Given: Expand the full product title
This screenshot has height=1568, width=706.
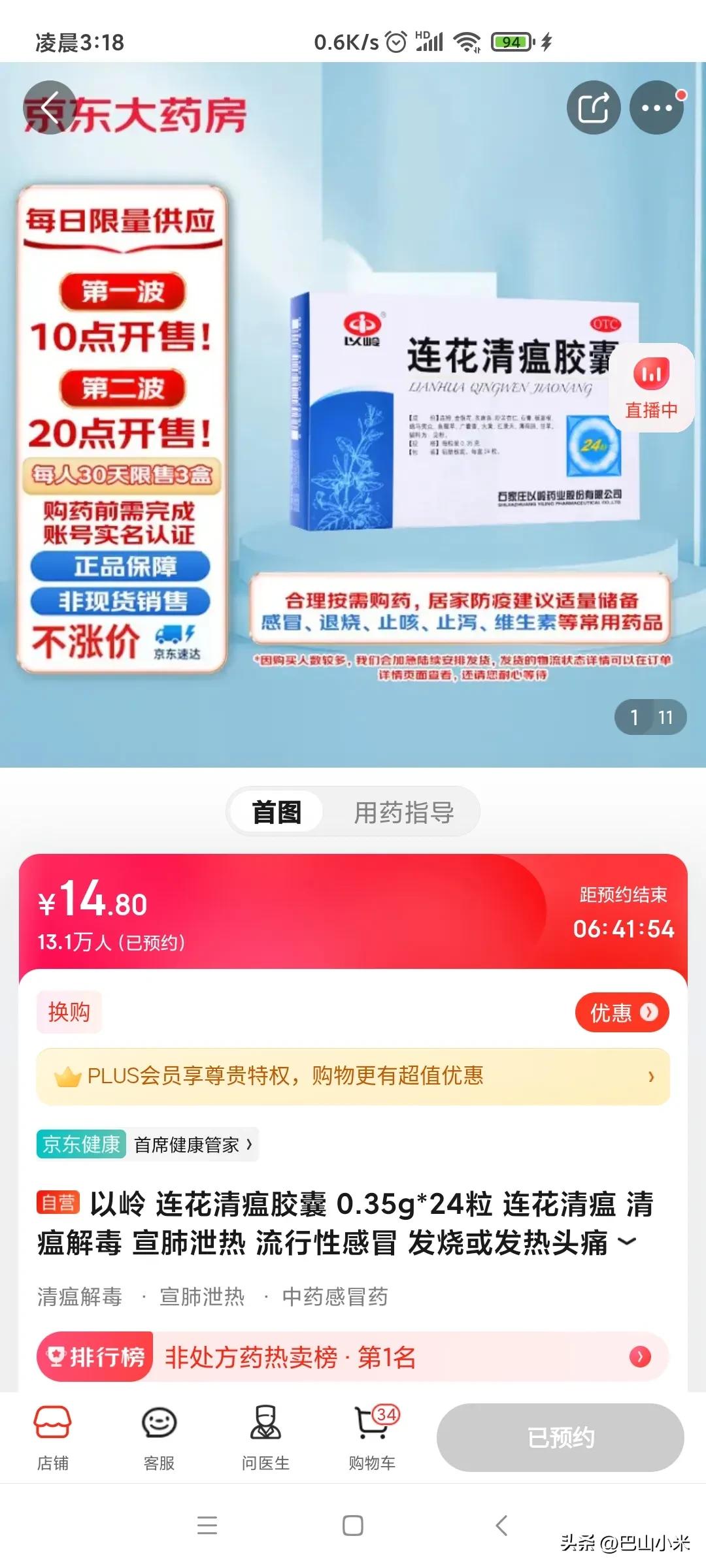Looking at the screenshot, I should pos(627,1241).
